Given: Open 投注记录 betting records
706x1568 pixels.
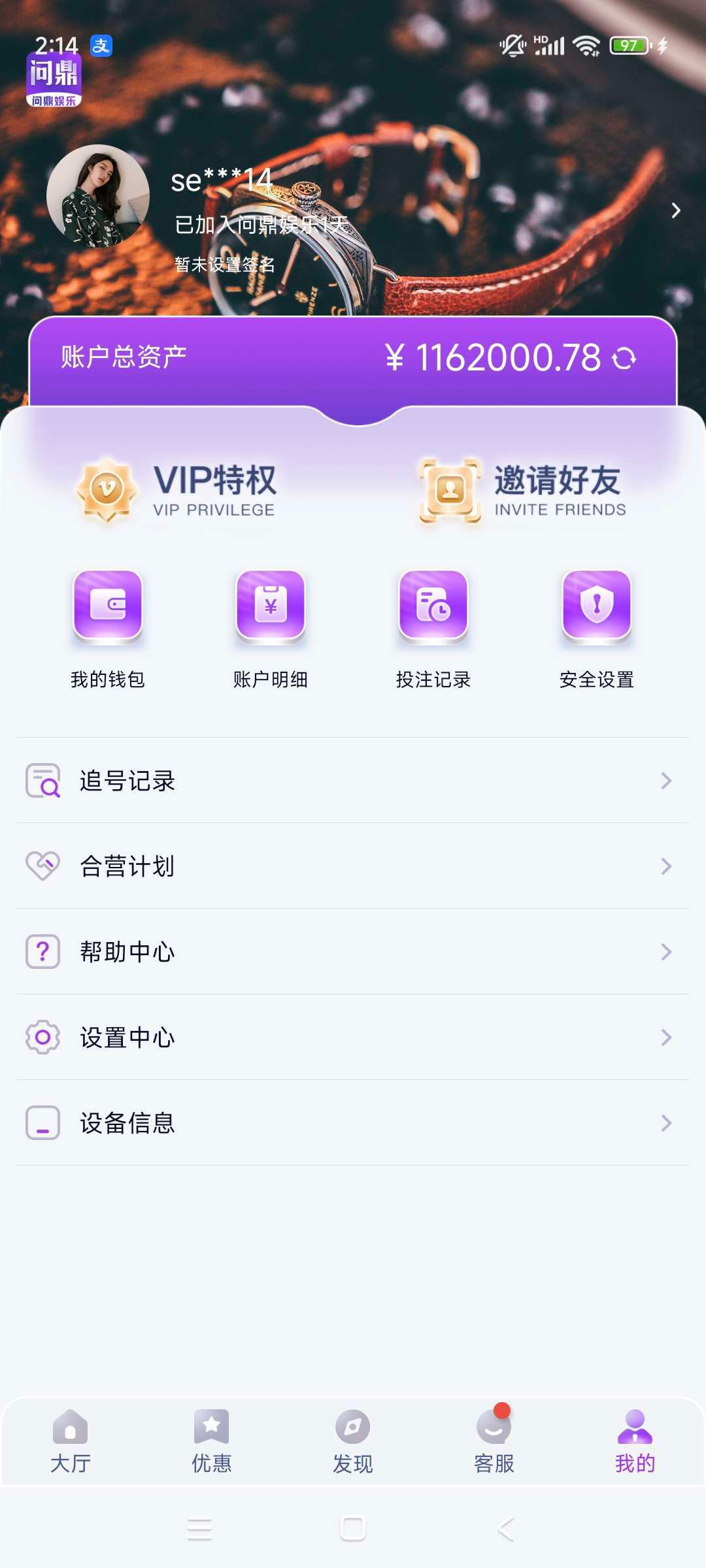Looking at the screenshot, I should click(433, 627).
